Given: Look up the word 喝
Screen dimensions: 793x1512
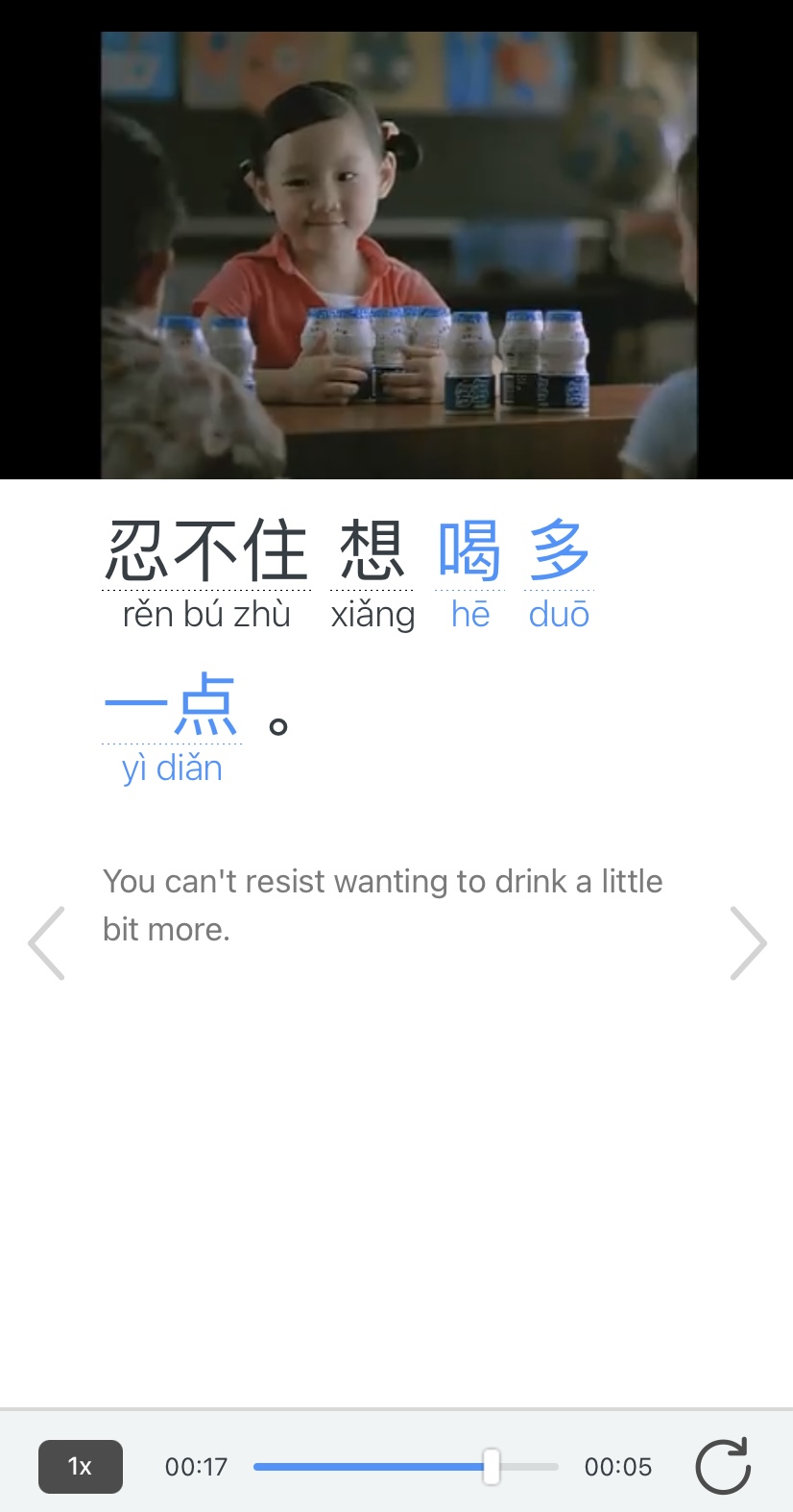Looking at the screenshot, I should pos(469,551).
